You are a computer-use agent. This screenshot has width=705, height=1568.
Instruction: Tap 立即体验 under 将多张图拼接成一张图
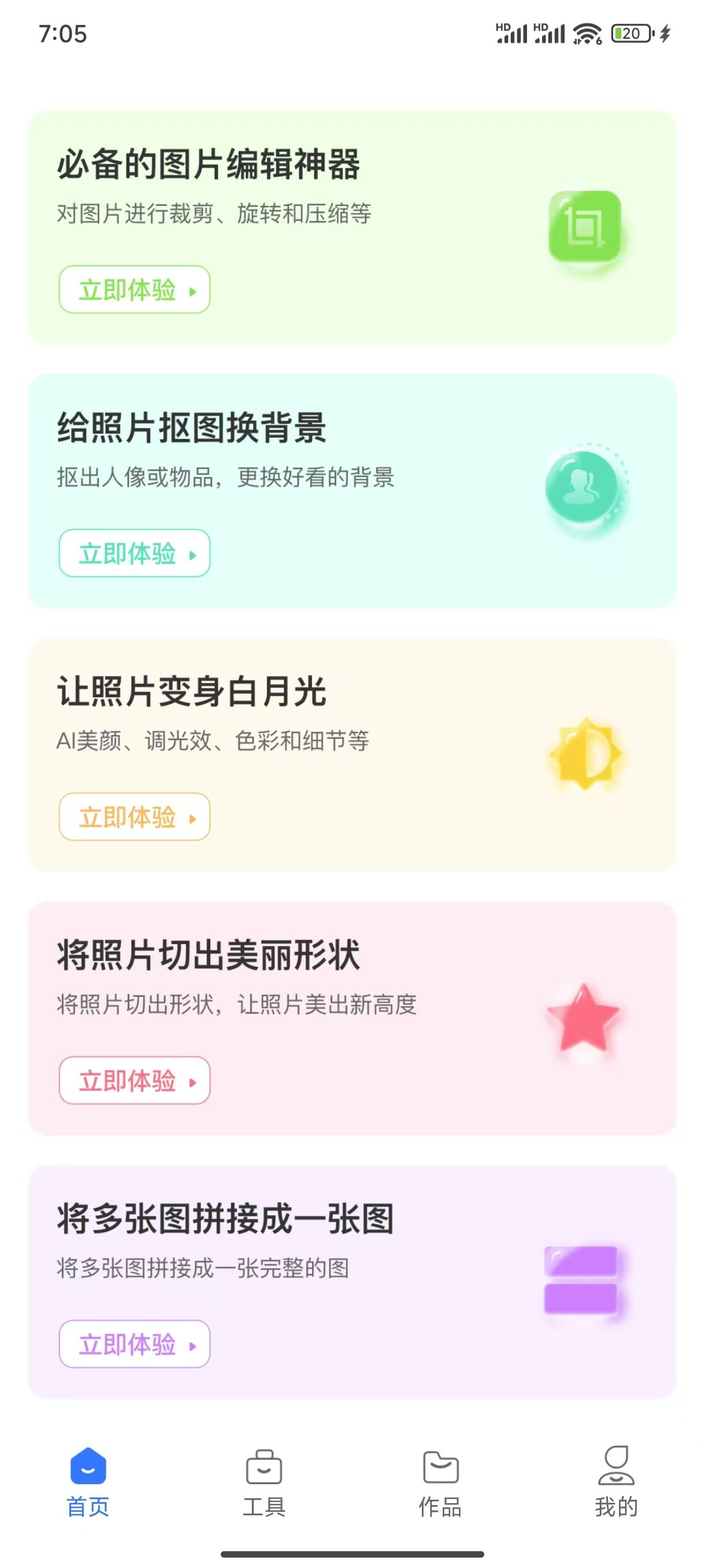tap(135, 1344)
